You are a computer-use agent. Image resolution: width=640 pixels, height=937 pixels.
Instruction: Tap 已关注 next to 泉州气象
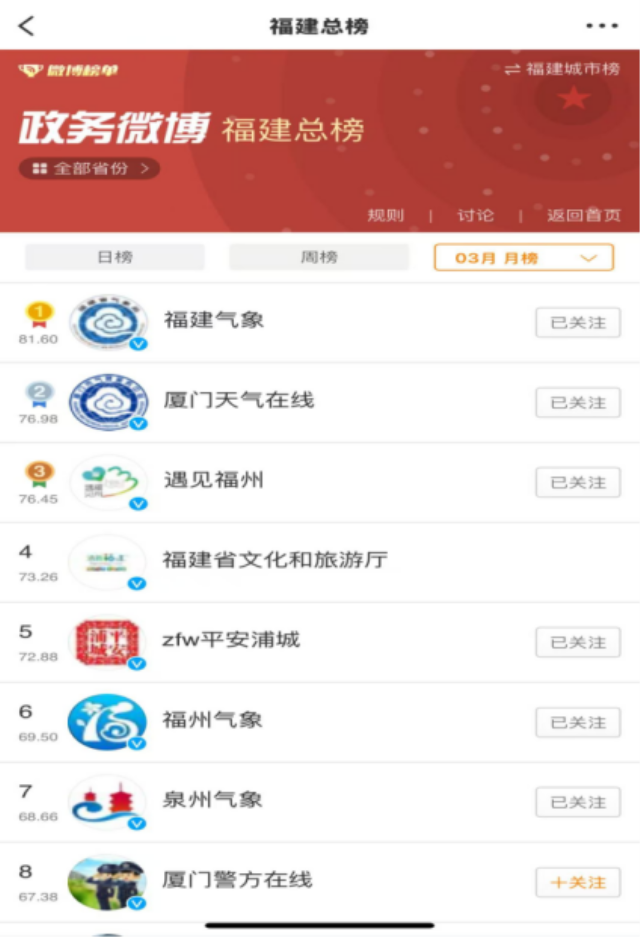tap(578, 802)
